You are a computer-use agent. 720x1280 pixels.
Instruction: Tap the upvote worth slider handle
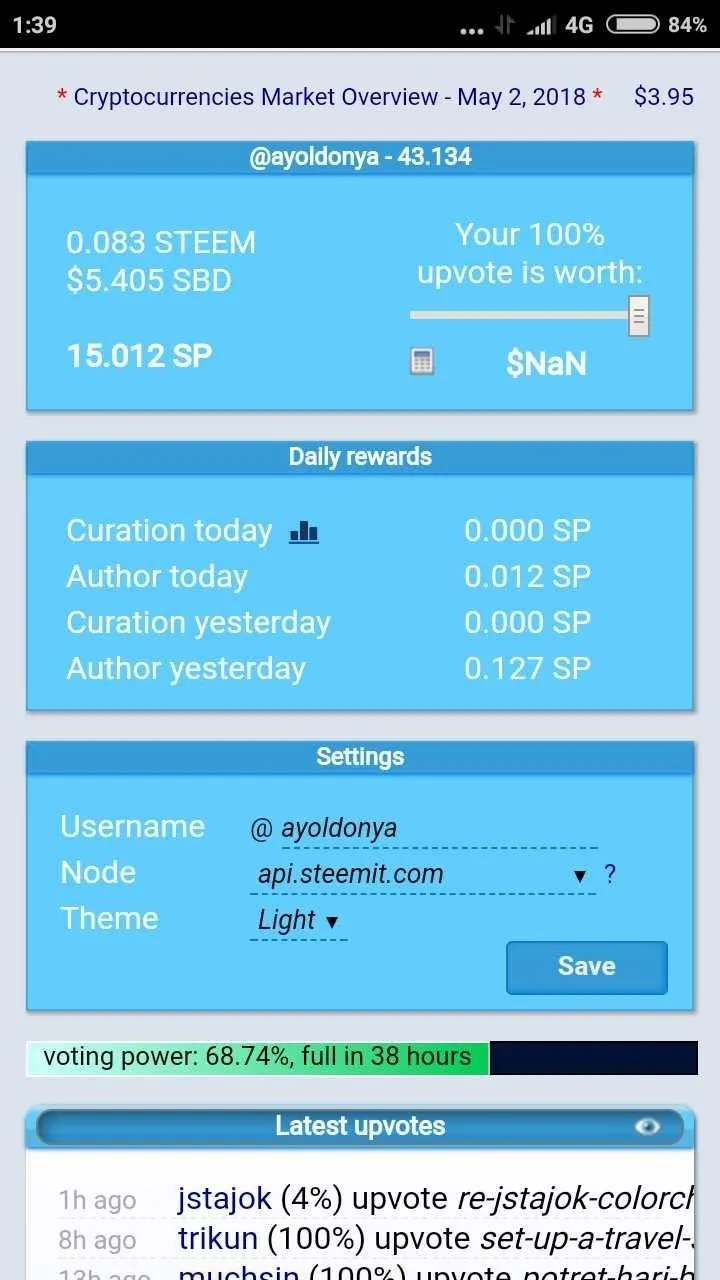click(x=639, y=316)
